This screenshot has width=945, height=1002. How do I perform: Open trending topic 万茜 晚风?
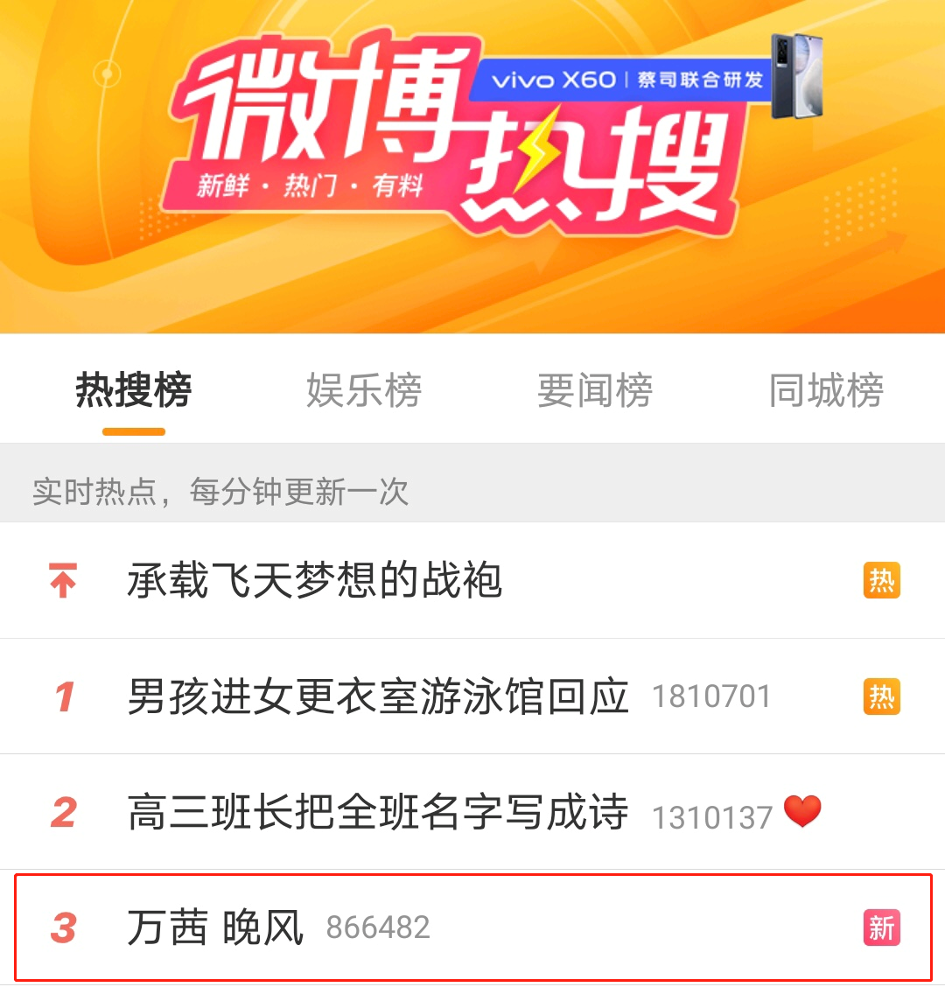(x=216, y=928)
